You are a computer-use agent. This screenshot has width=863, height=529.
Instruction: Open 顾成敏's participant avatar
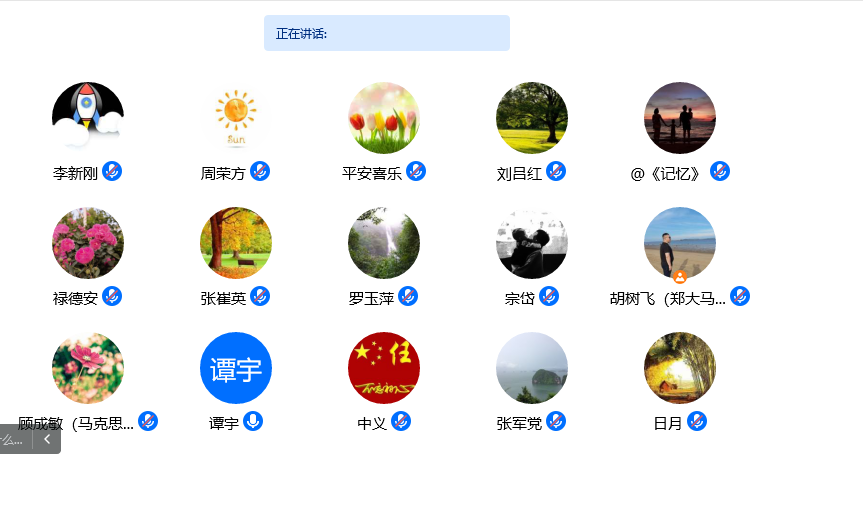pos(88,368)
